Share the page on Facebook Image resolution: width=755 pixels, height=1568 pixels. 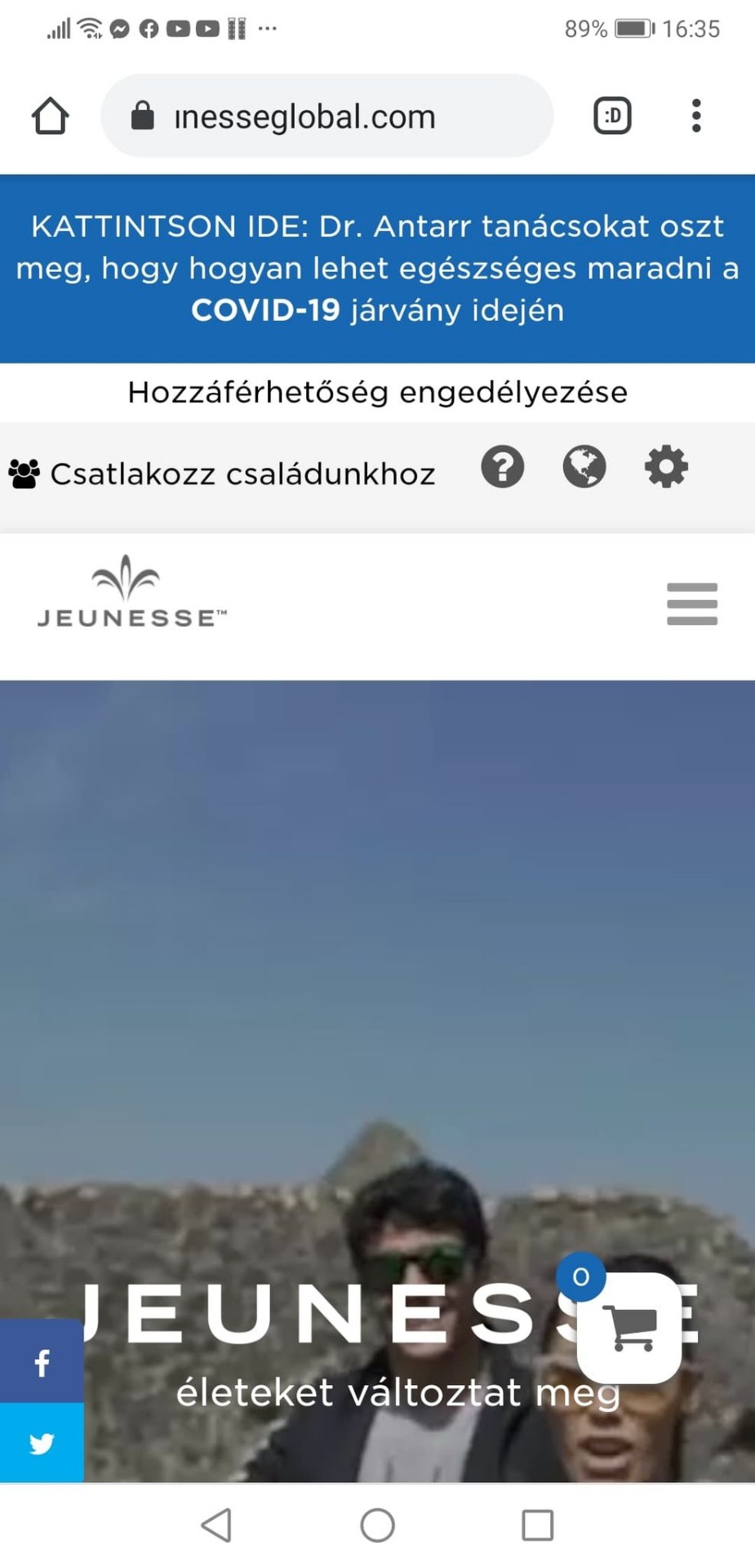[42, 1361]
